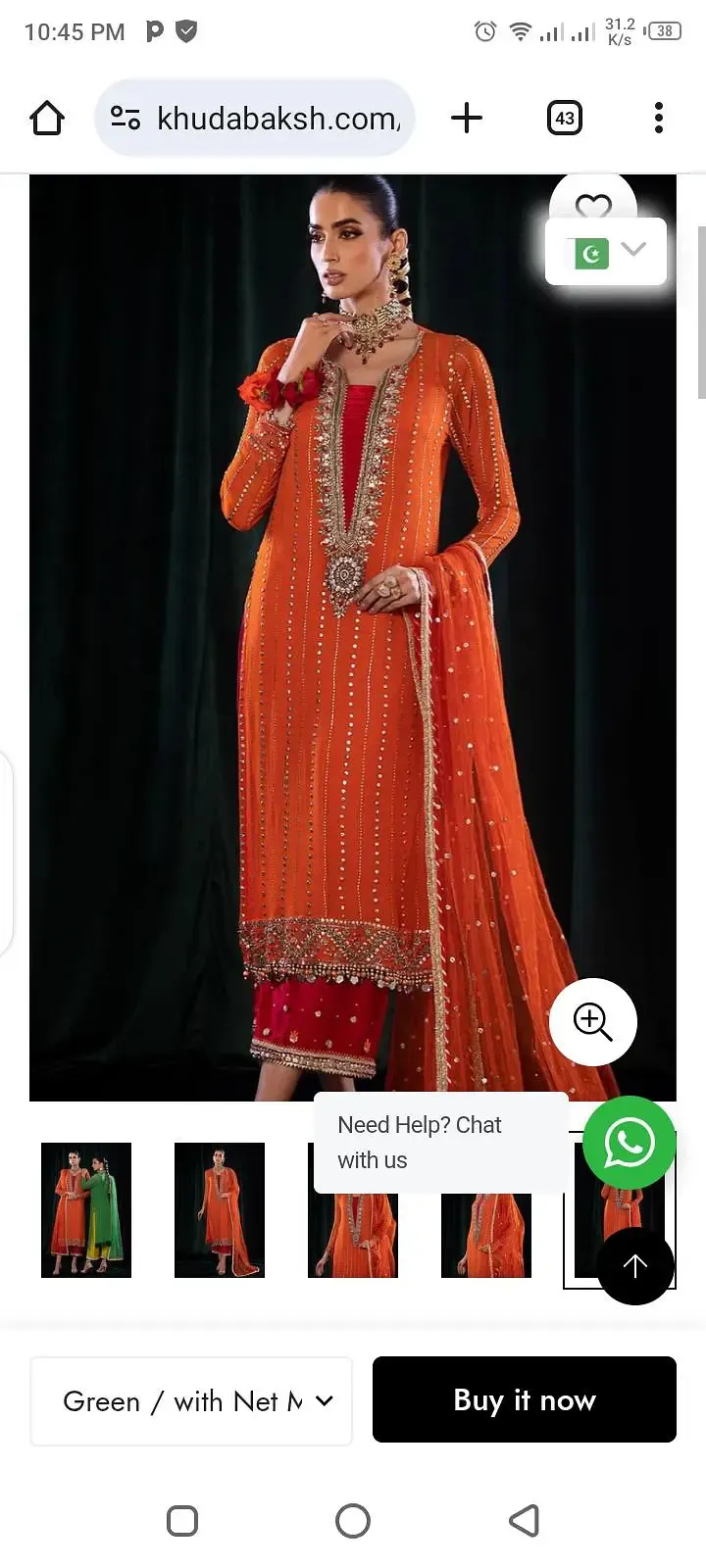The width and height of the screenshot is (706, 1568).
Task: Tap the khudabaksh.com address bar
Action: pyautogui.click(x=277, y=118)
